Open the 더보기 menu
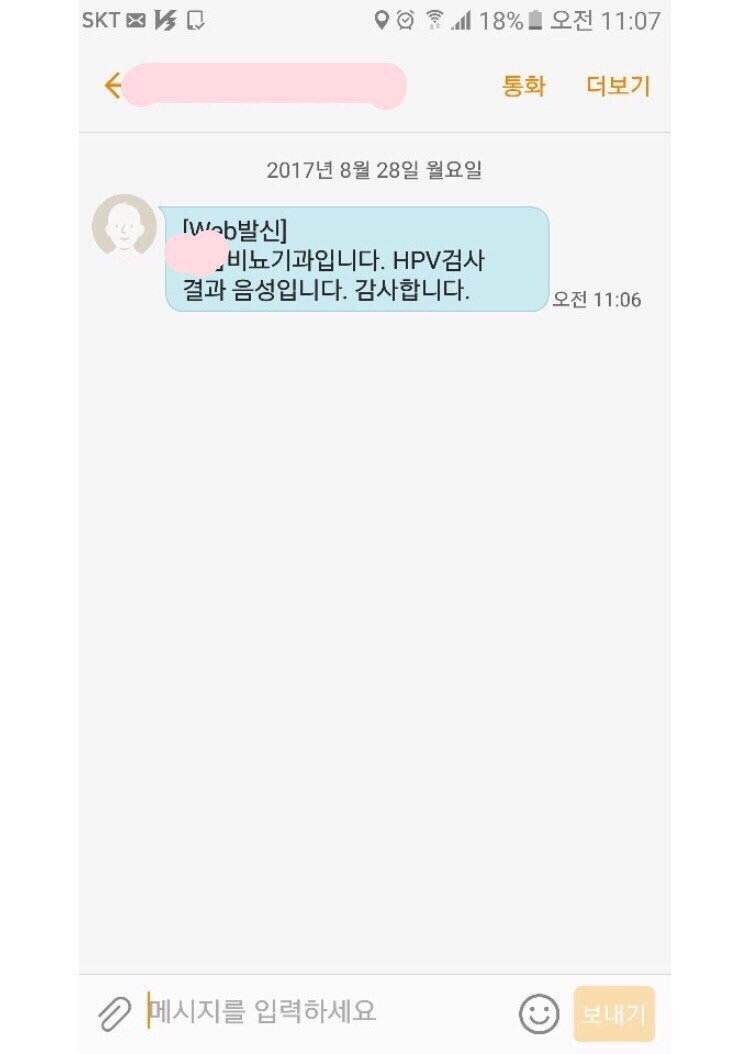Screen dimensions: 750x1054 pos(618,86)
